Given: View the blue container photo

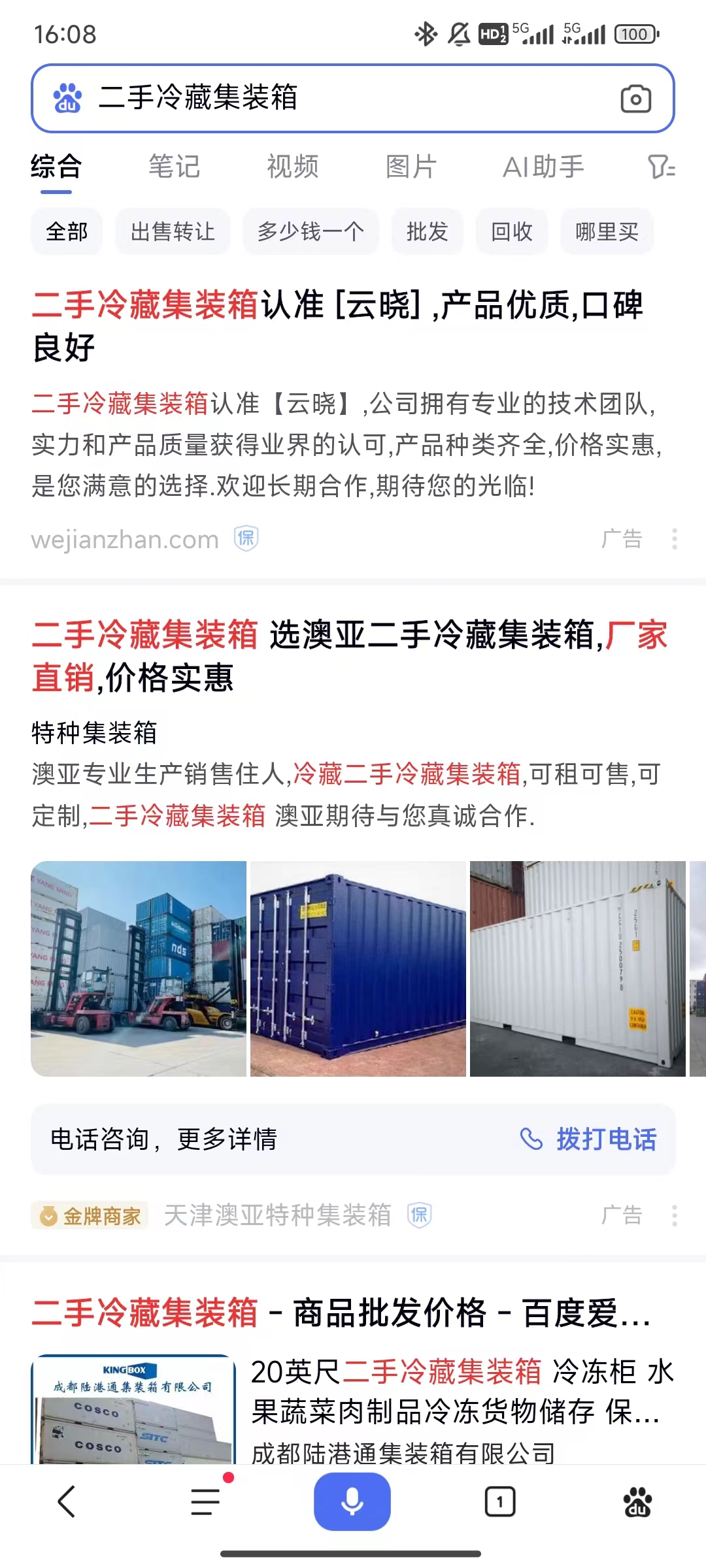Looking at the screenshot, I should point(358,968).
